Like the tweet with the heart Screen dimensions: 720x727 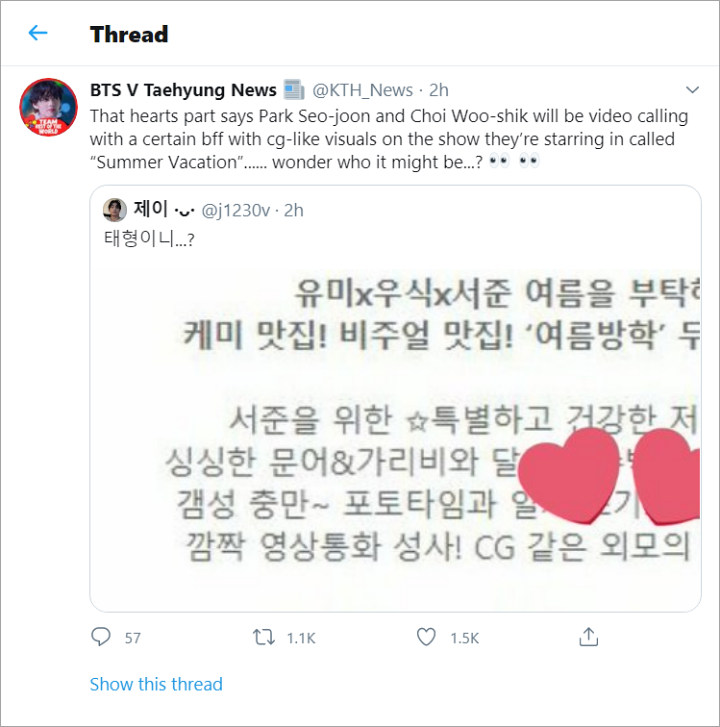tap(426, 637)
